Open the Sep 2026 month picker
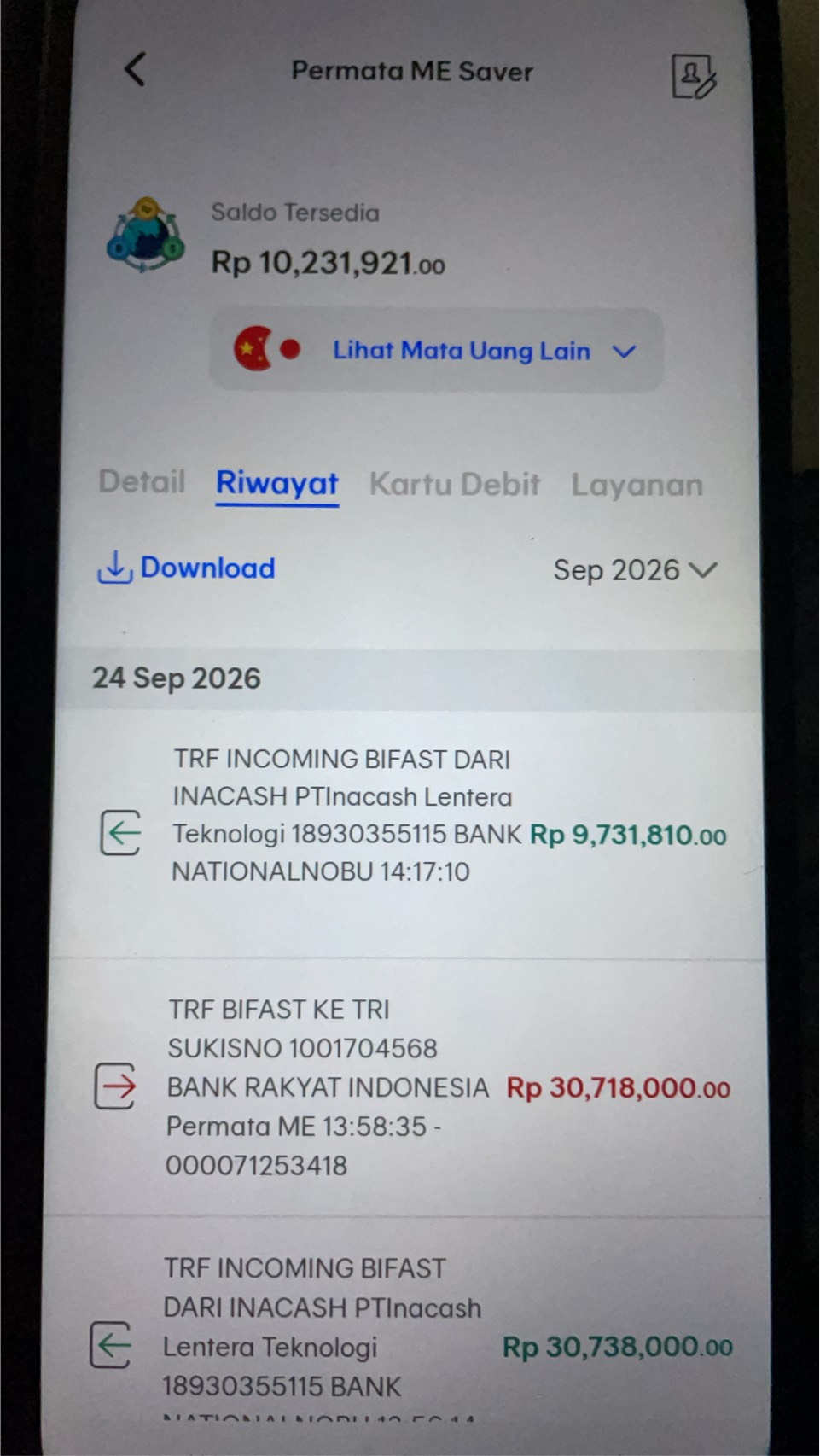Viewport: 820px width, 1456px height. (x=636, y=570)
